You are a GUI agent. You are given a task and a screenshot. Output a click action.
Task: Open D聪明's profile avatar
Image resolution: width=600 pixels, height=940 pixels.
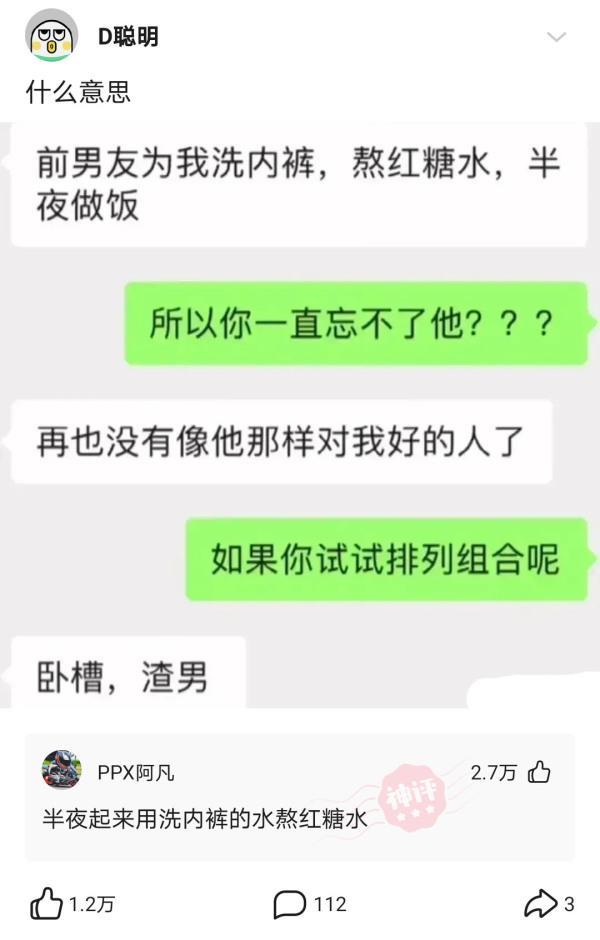click(52, 37)
